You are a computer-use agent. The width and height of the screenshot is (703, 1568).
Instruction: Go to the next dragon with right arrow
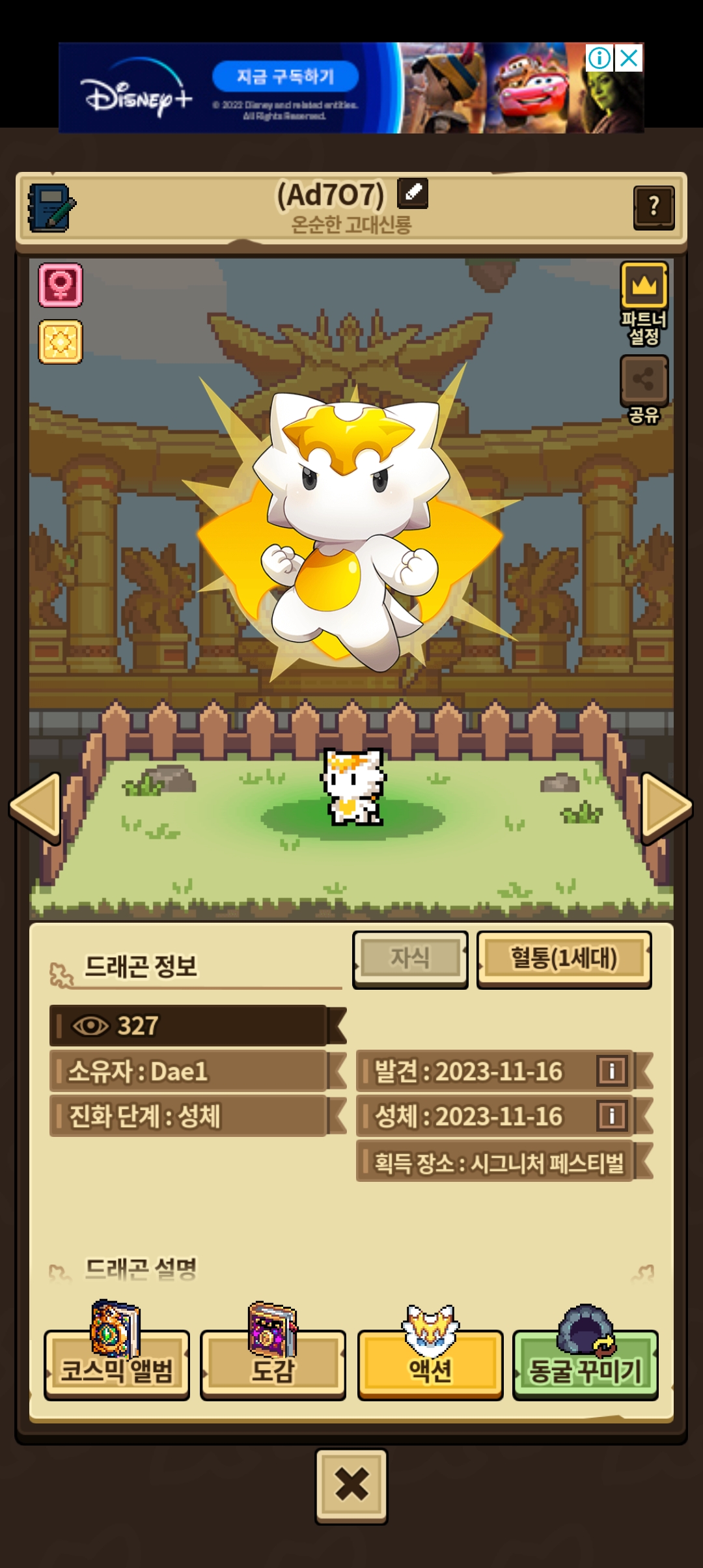click(666, 807)
